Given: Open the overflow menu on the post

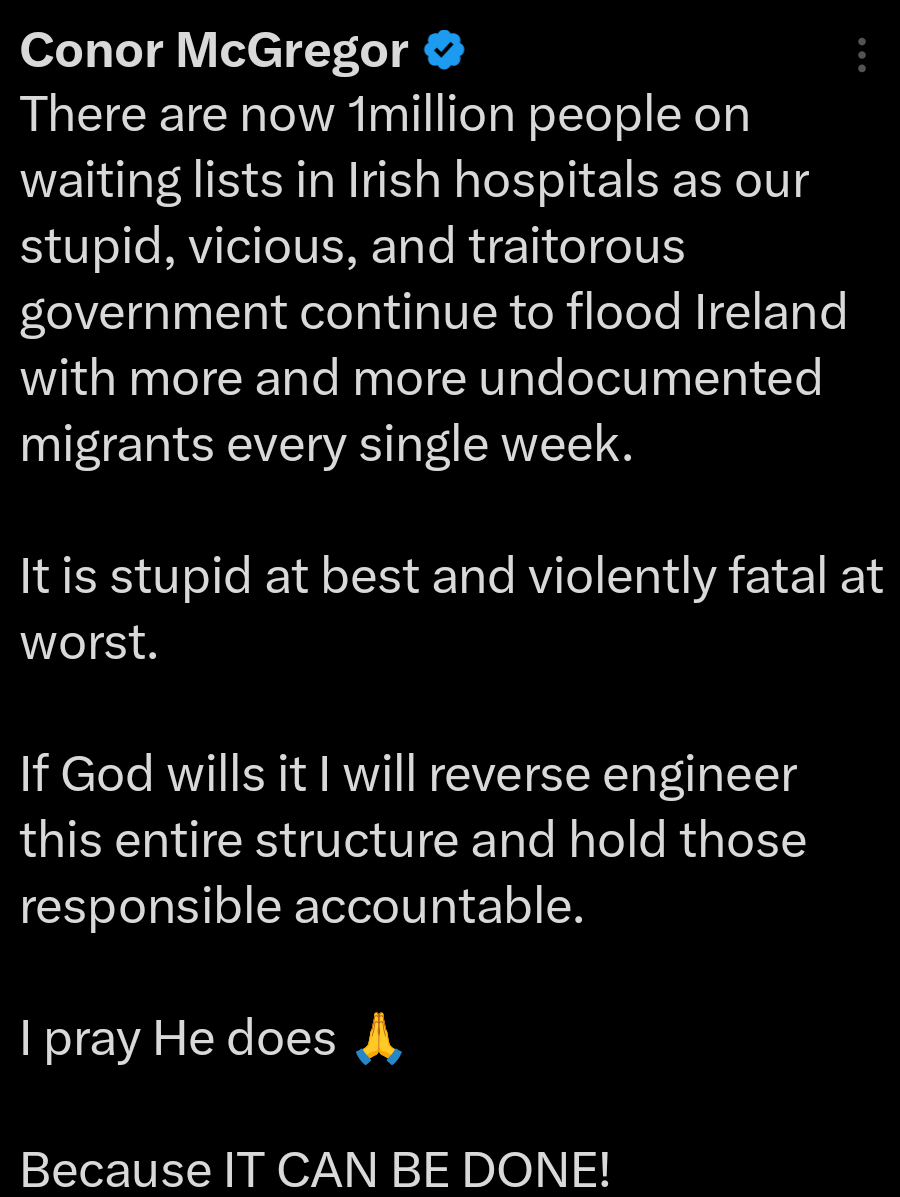Looking at the screenshot, I should pos(862,55).
